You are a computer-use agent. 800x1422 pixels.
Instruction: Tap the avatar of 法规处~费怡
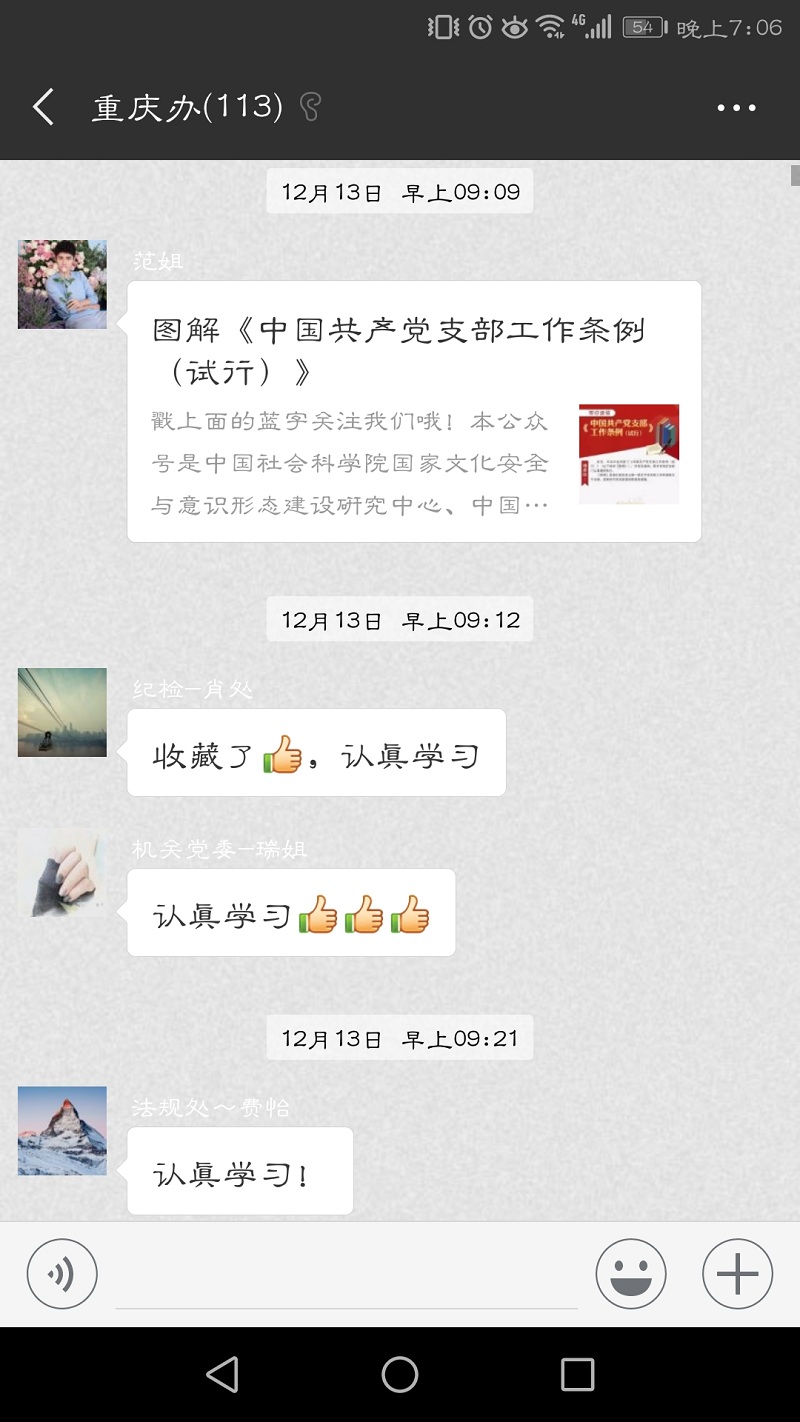[62, 1130]
